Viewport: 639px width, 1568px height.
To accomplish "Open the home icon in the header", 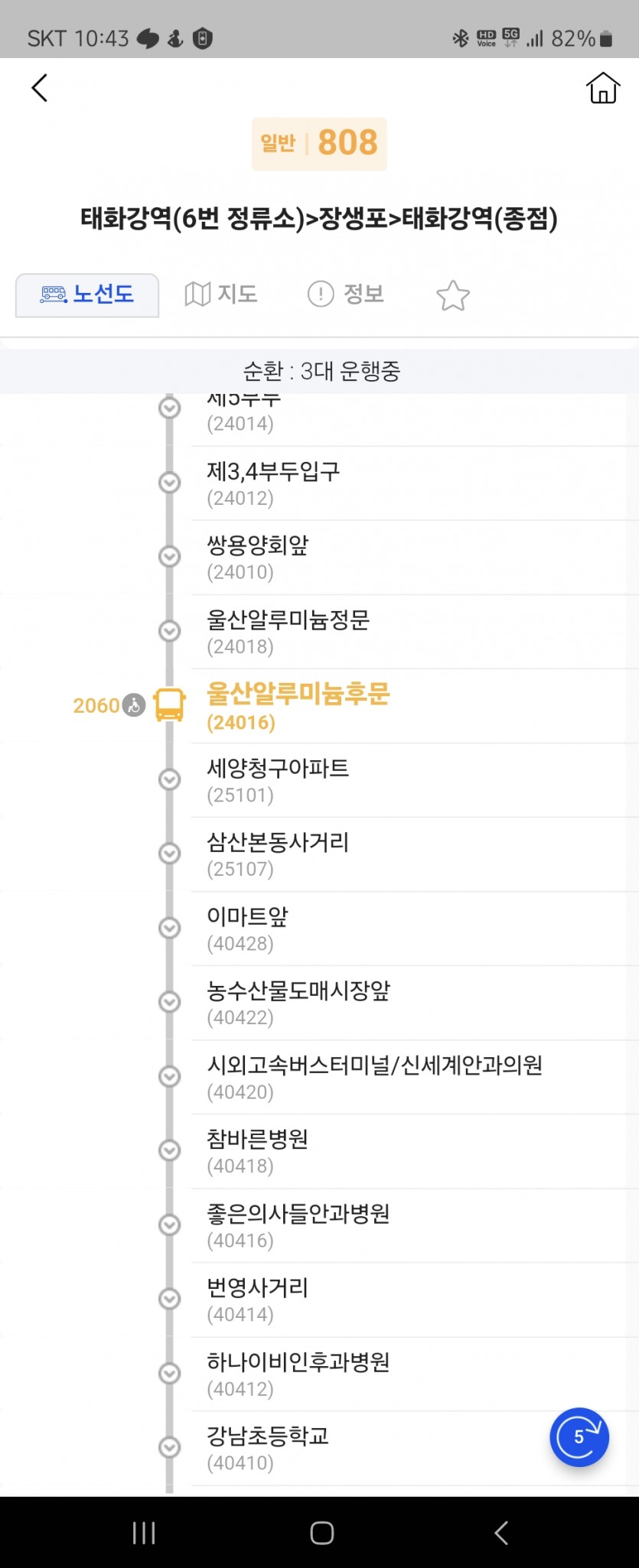I will (x=602, y=88).
